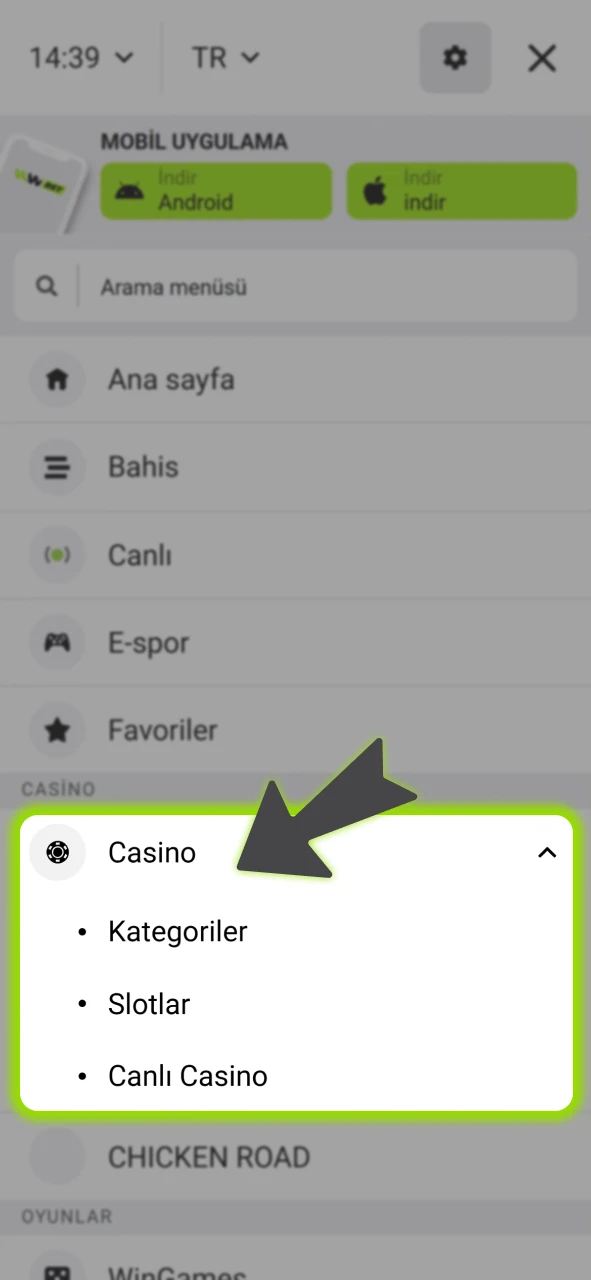Image resolution: width=591 pixels, height=1280 pixels.
Task: Download the Apple iOS app
Action: point(462,191)
